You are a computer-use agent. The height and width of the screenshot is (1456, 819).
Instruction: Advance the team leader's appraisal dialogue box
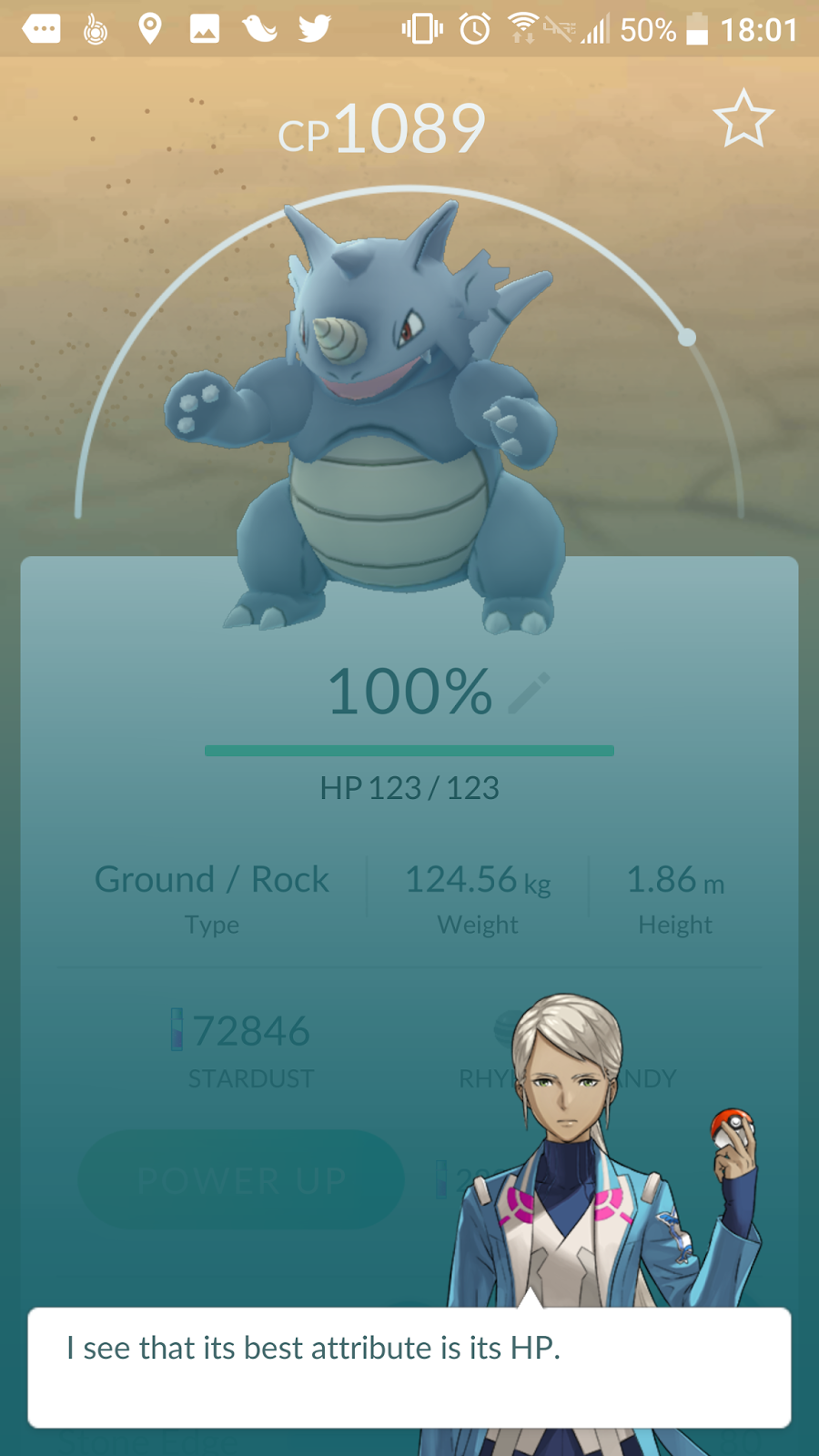(x=409, y=1367)
